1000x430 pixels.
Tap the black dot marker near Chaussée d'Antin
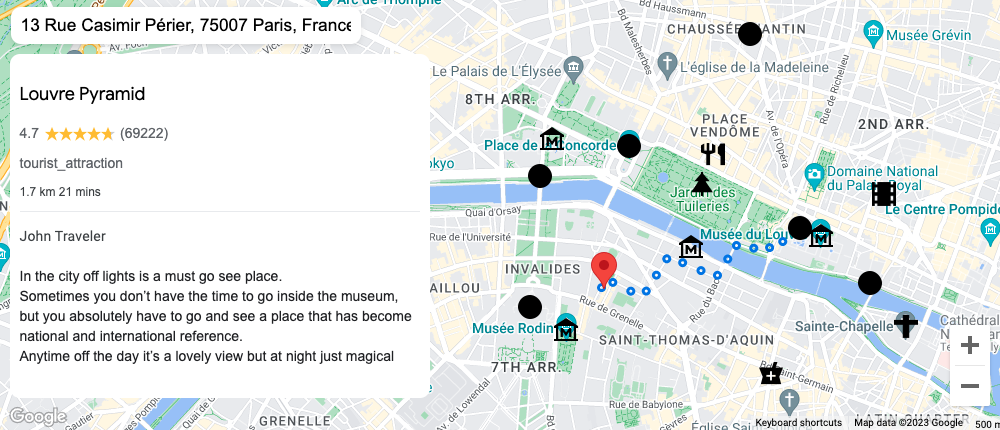point(750,35)
